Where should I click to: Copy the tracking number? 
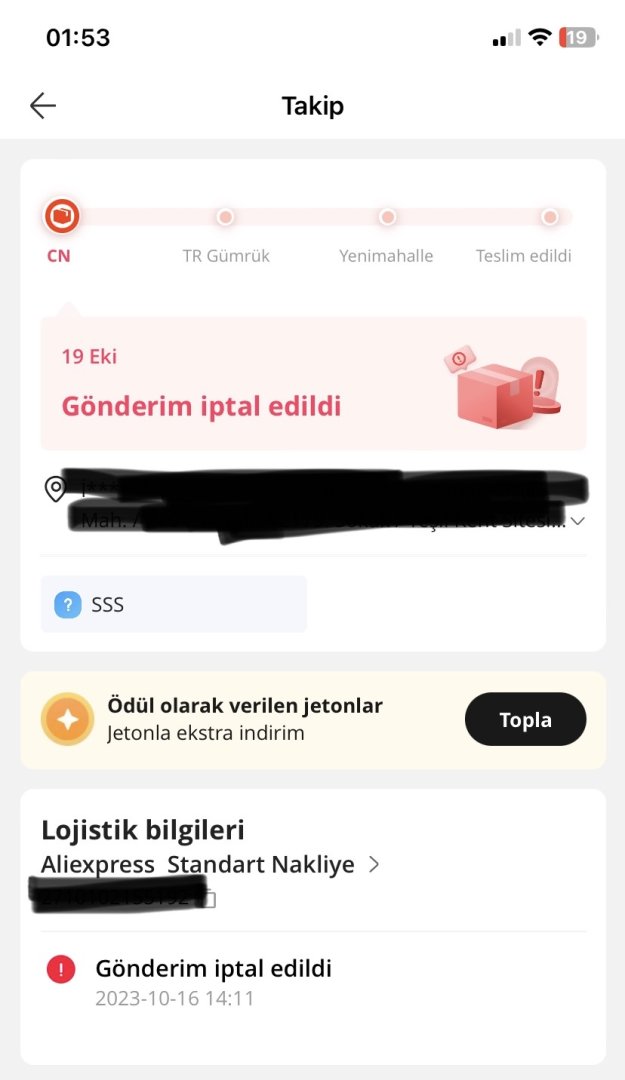[x=209, y=898]
